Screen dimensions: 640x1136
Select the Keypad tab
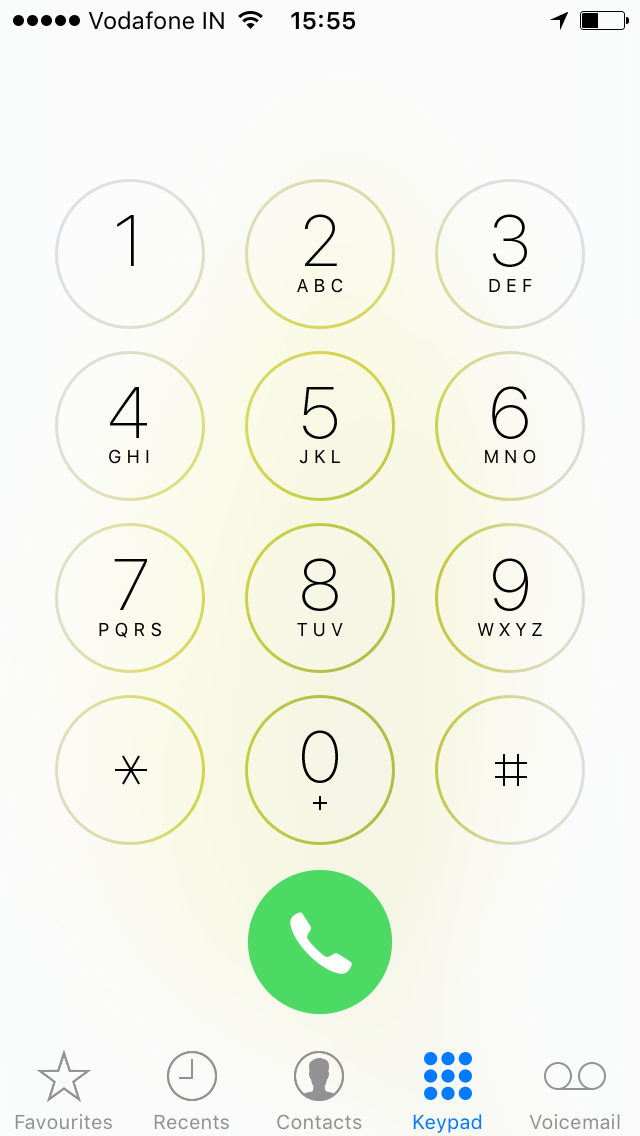447,1090
